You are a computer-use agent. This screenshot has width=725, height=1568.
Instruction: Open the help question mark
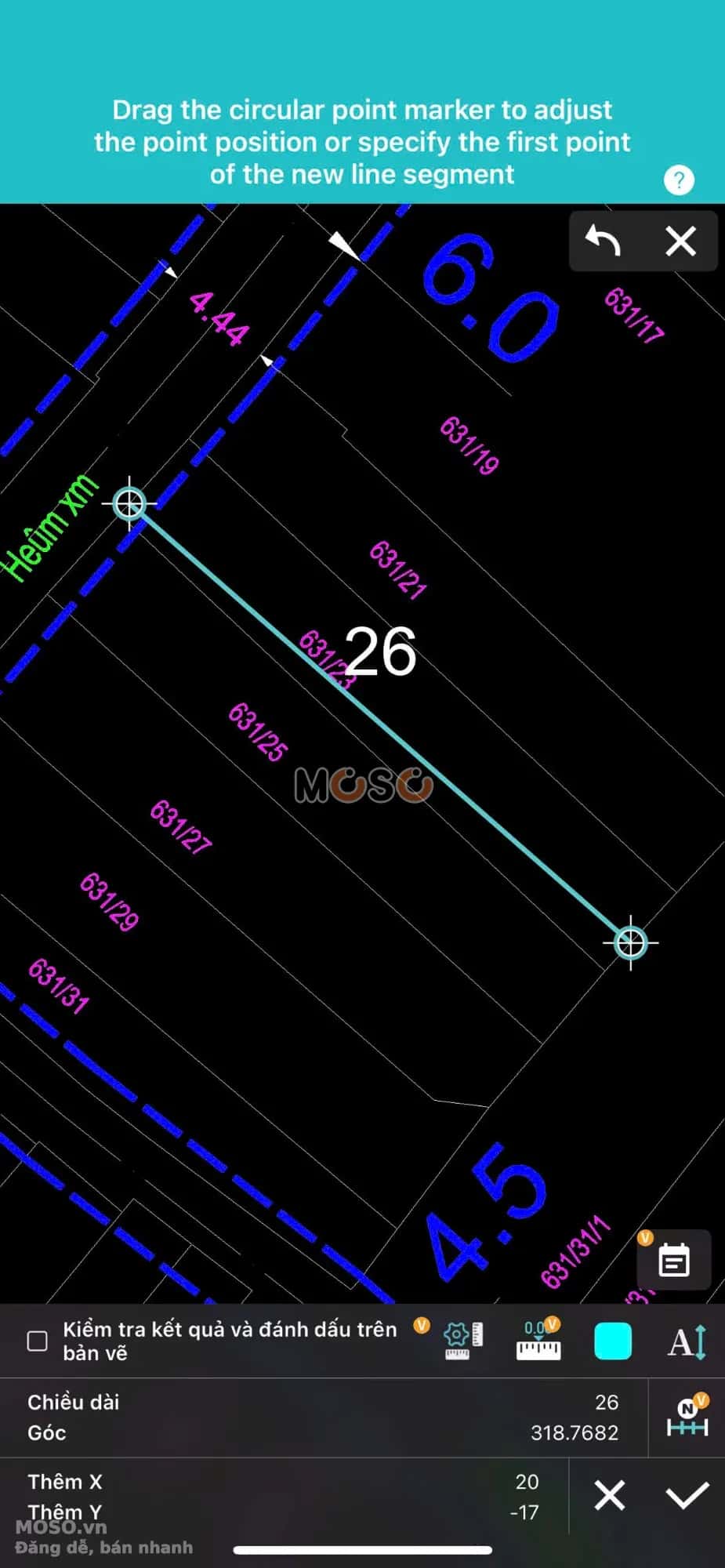tap(679, 180)
